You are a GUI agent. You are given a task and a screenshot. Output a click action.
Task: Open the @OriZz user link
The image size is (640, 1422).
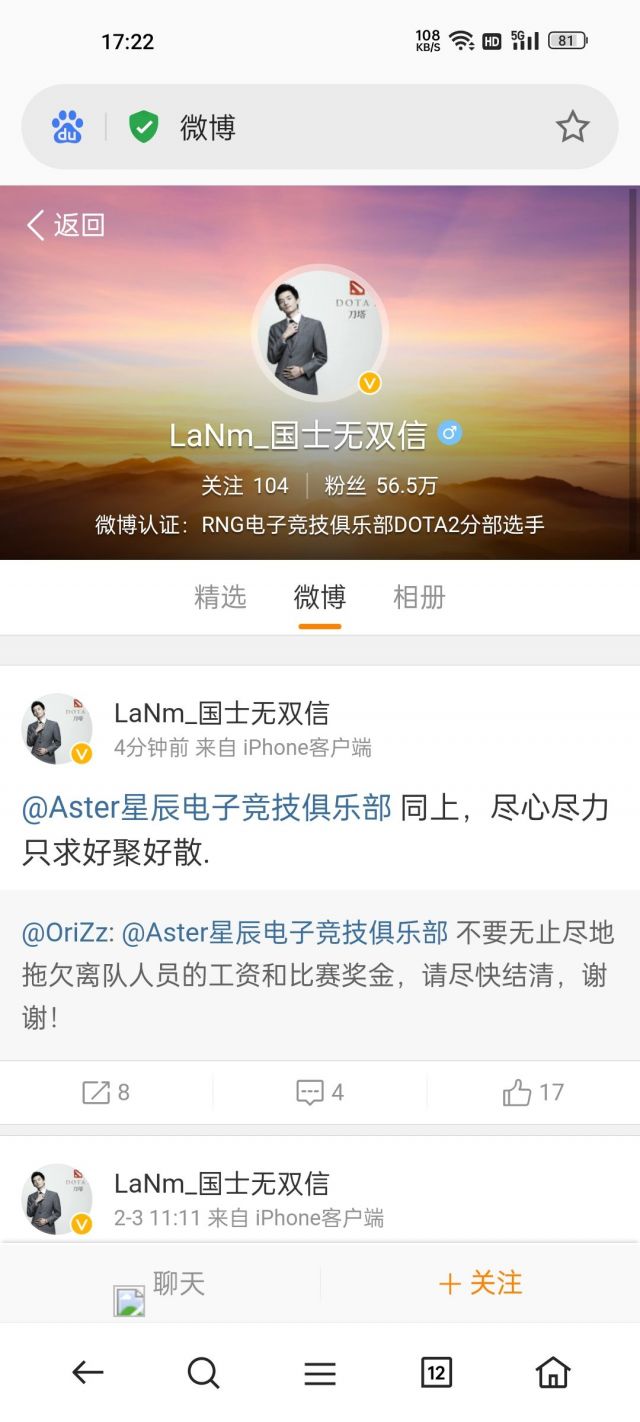coord(68,934)
